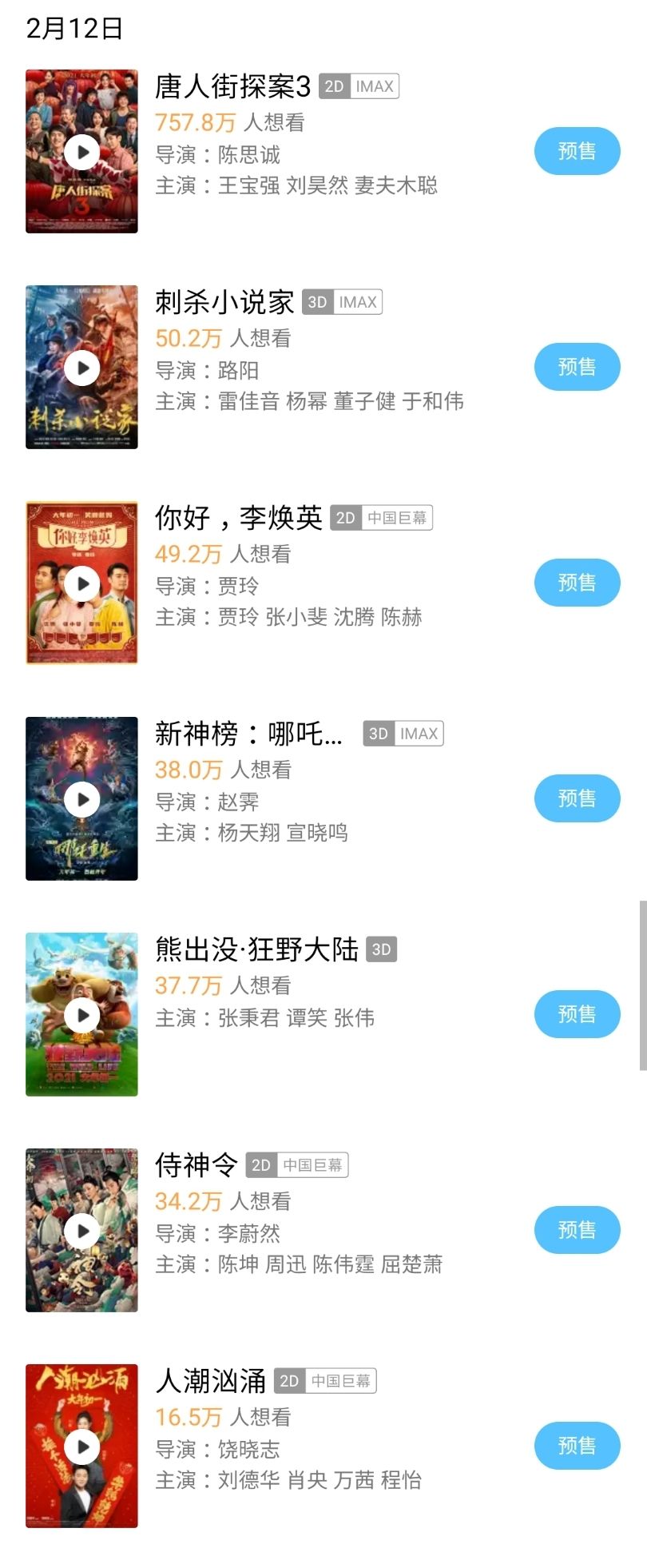647x1568 pixels.
Task: Tap 预售 button for 唐人街探案3
Action: coord(577,151)
